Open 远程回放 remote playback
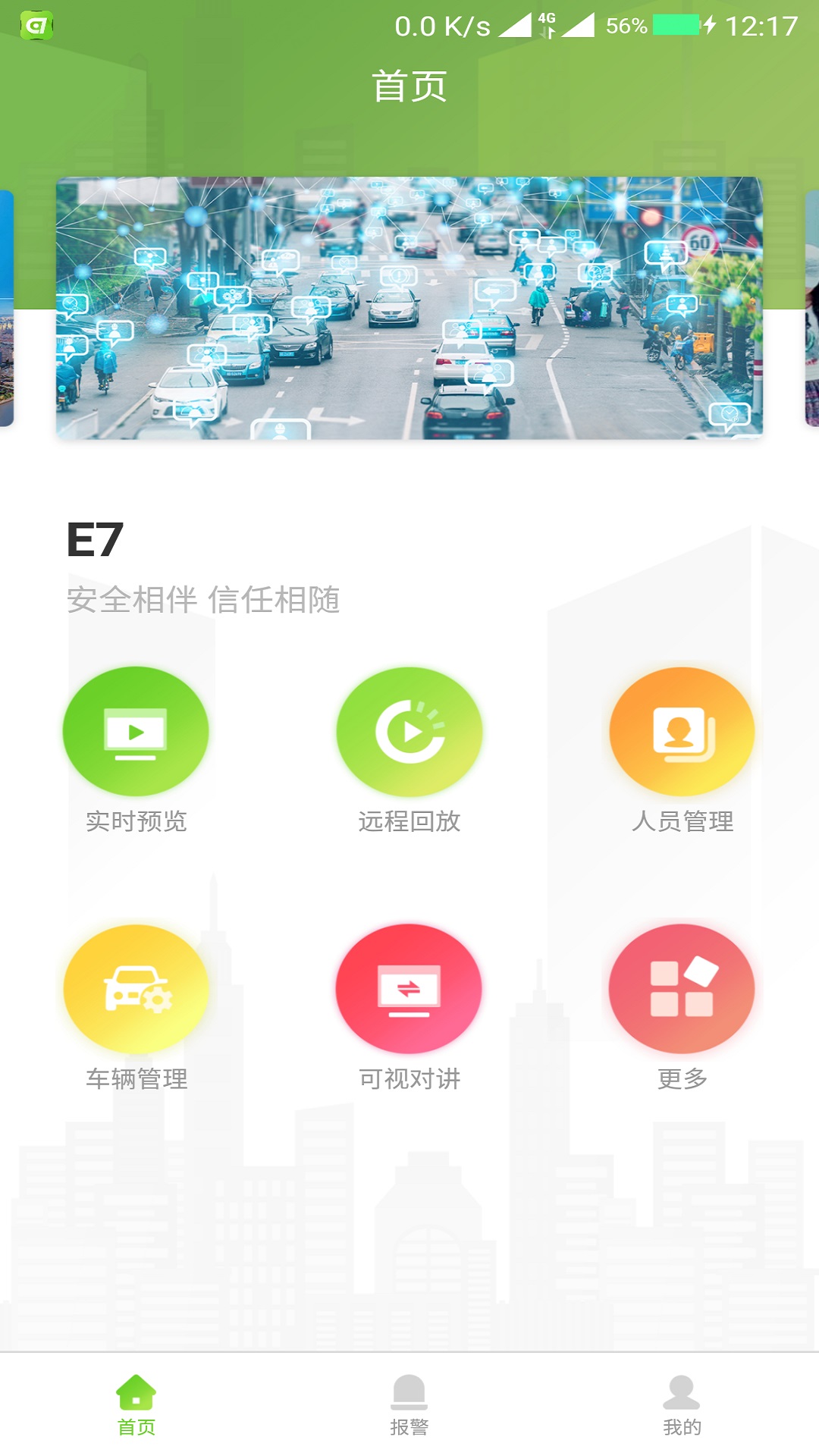Screen dimensions: 819x1456 tap(409, 733)
